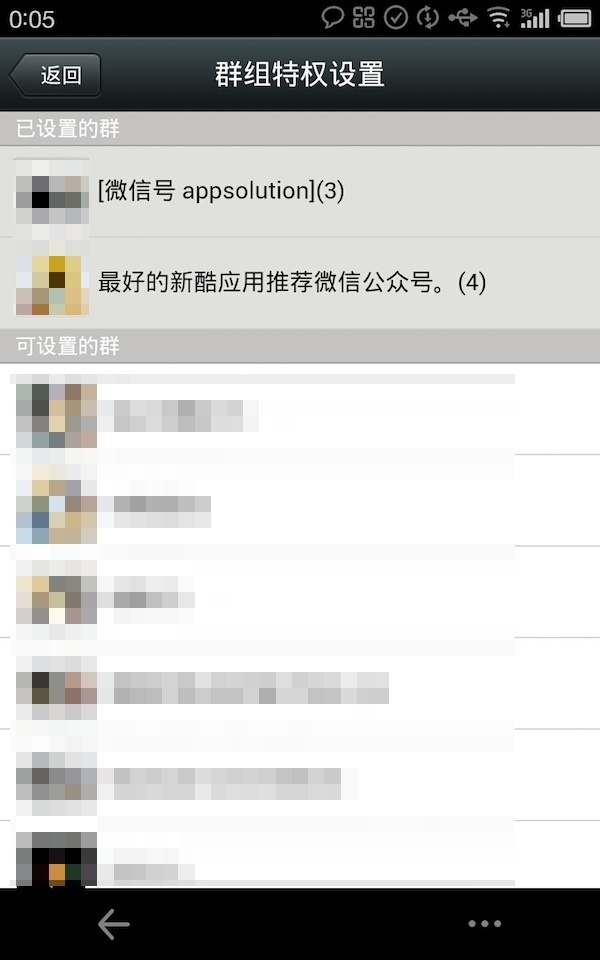Tap the 返回 back button

pyautogui.click(x=56, y=75)
